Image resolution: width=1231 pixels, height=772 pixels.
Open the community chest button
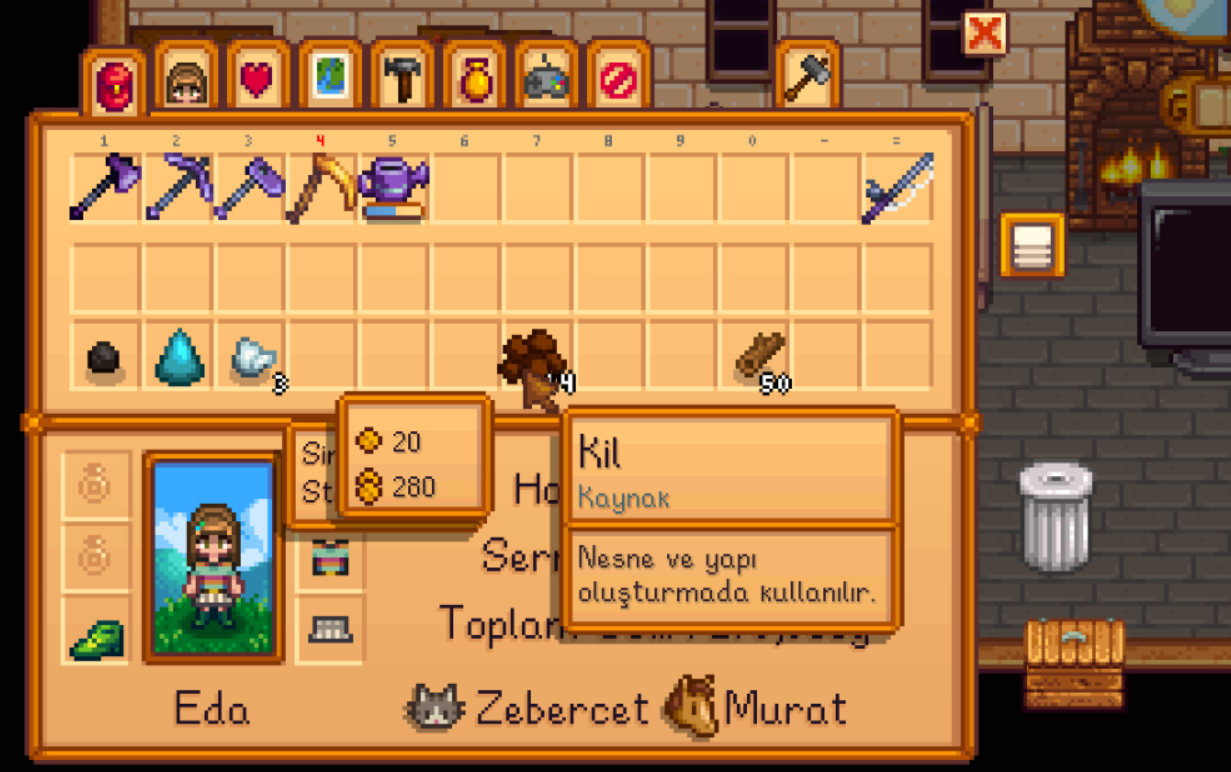click(1074, 660)
